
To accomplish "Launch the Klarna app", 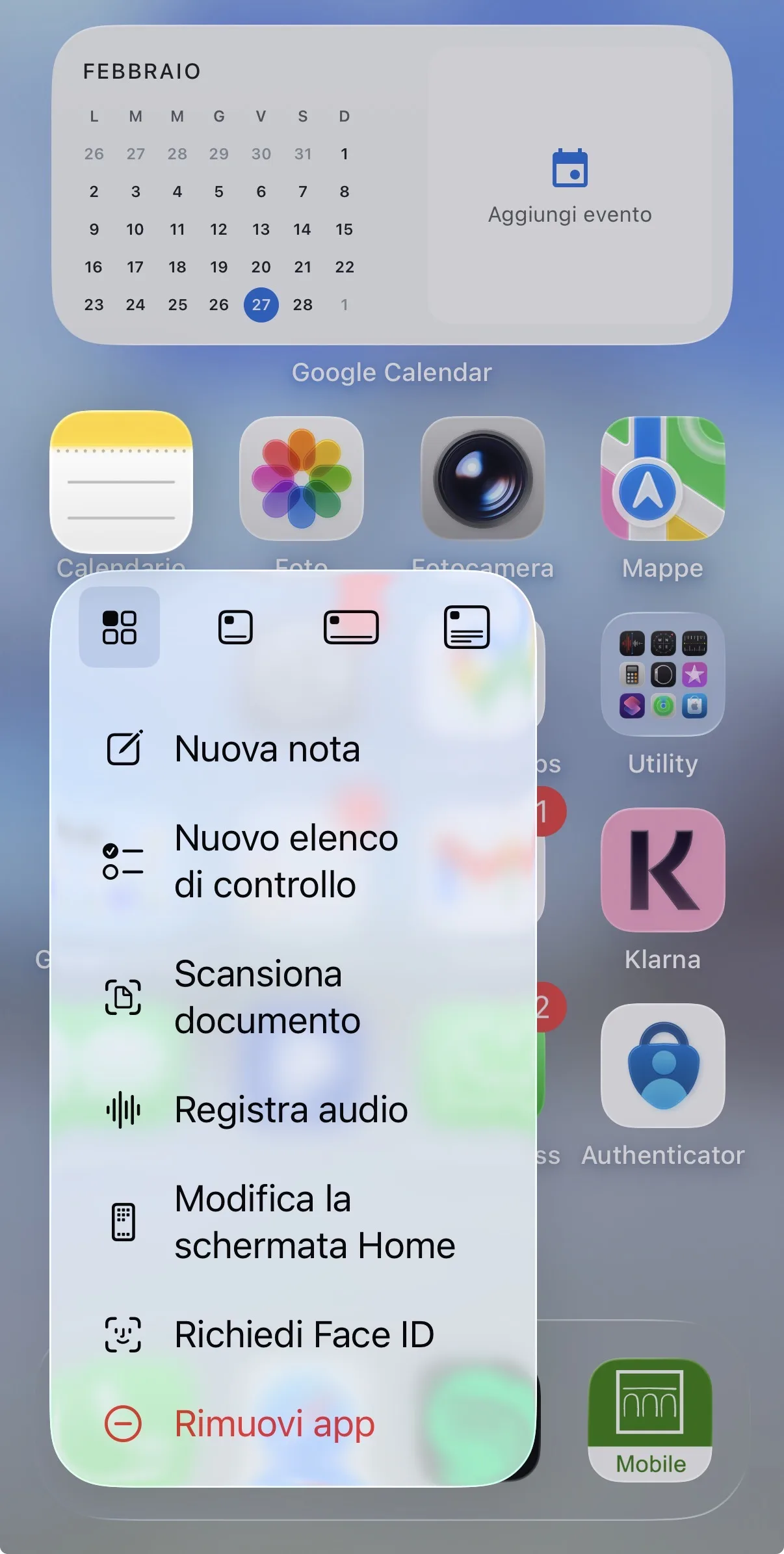I will (662, 870).
